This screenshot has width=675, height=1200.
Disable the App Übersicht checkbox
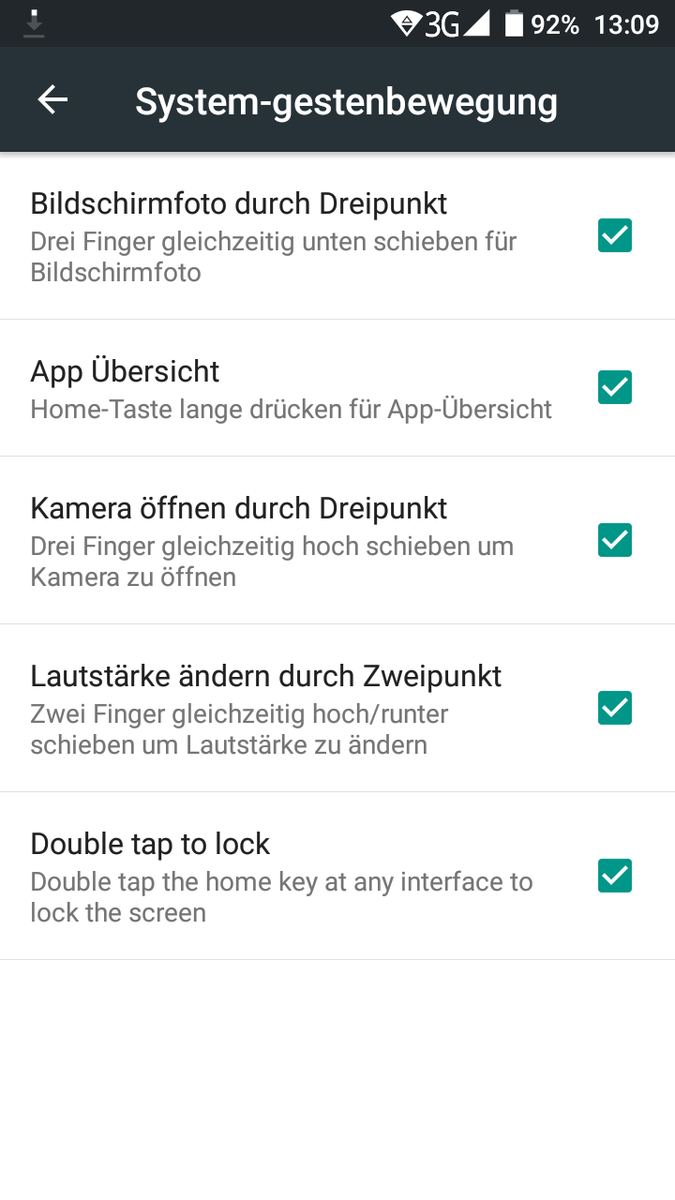(x=614, y=387)
